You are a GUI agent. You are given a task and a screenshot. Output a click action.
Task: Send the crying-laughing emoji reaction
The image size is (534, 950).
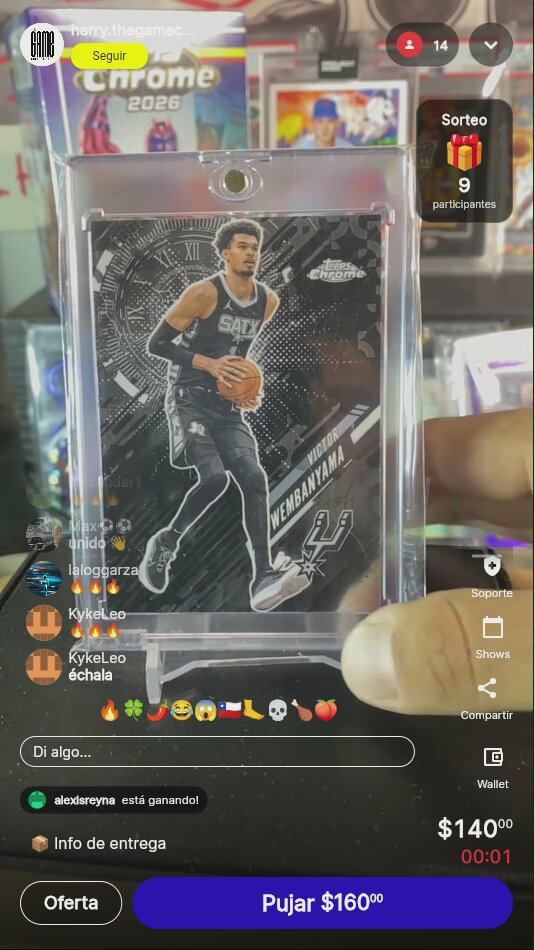[x=181, y=710]
